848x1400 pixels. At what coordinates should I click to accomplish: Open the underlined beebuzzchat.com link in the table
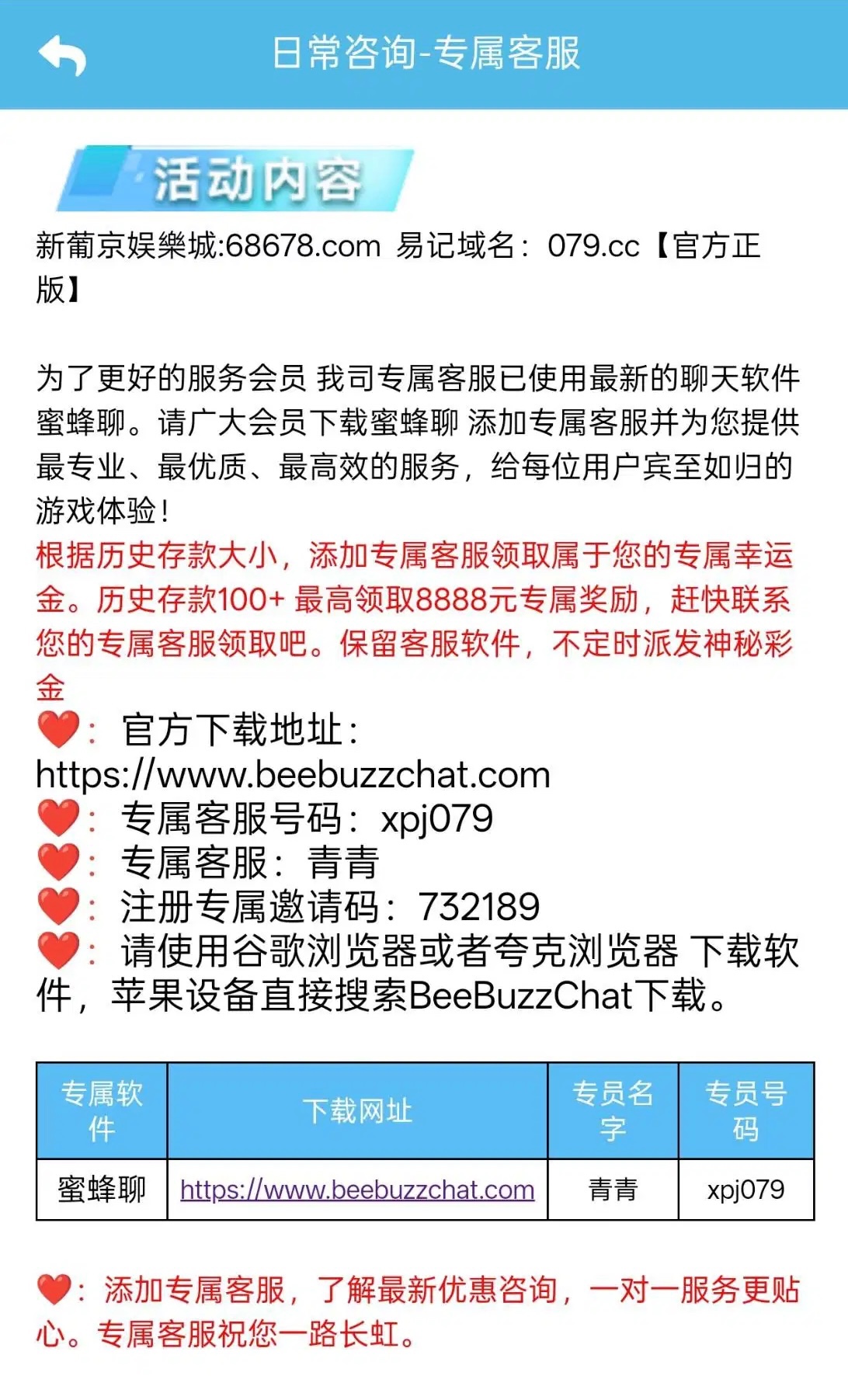(357, 1190)
